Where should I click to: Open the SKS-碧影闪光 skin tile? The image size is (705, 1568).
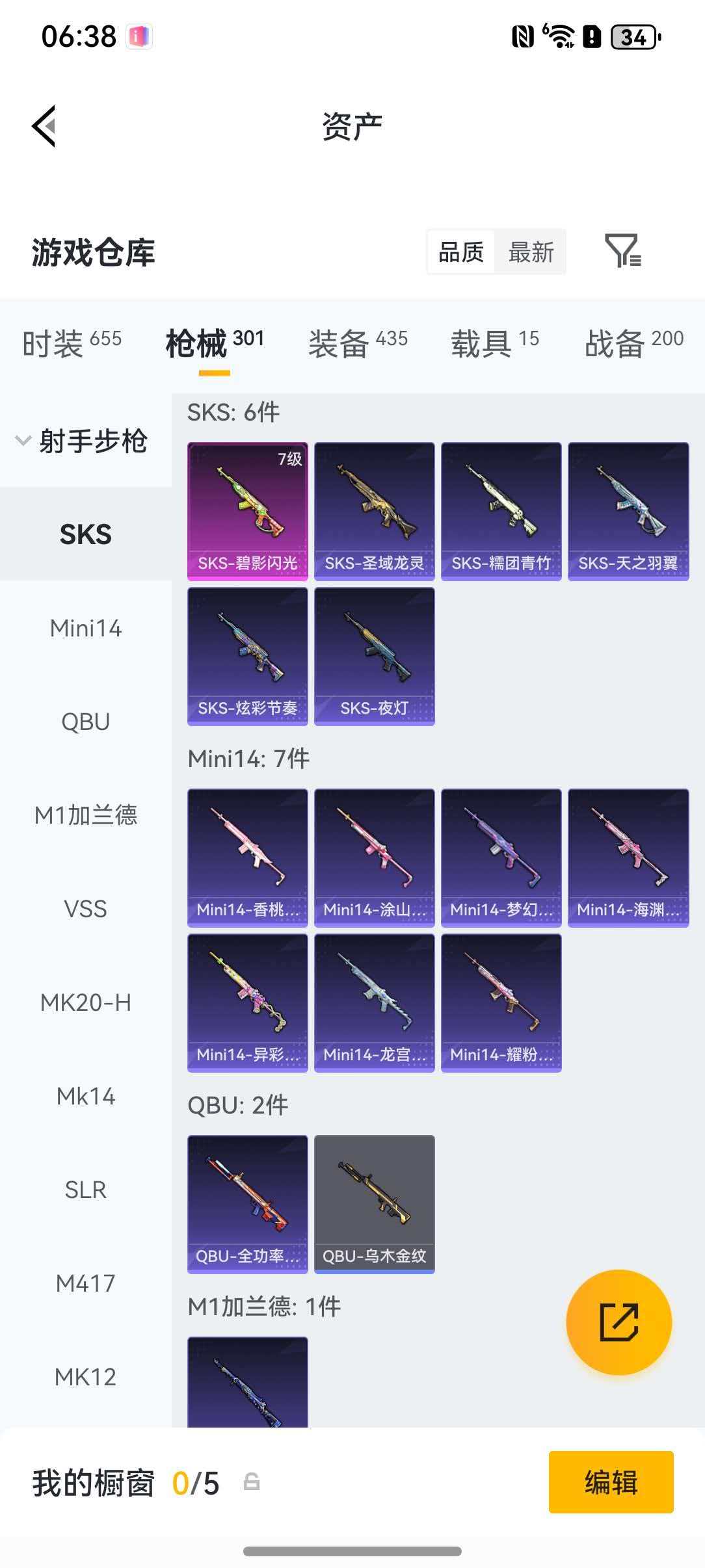[248, 511]
